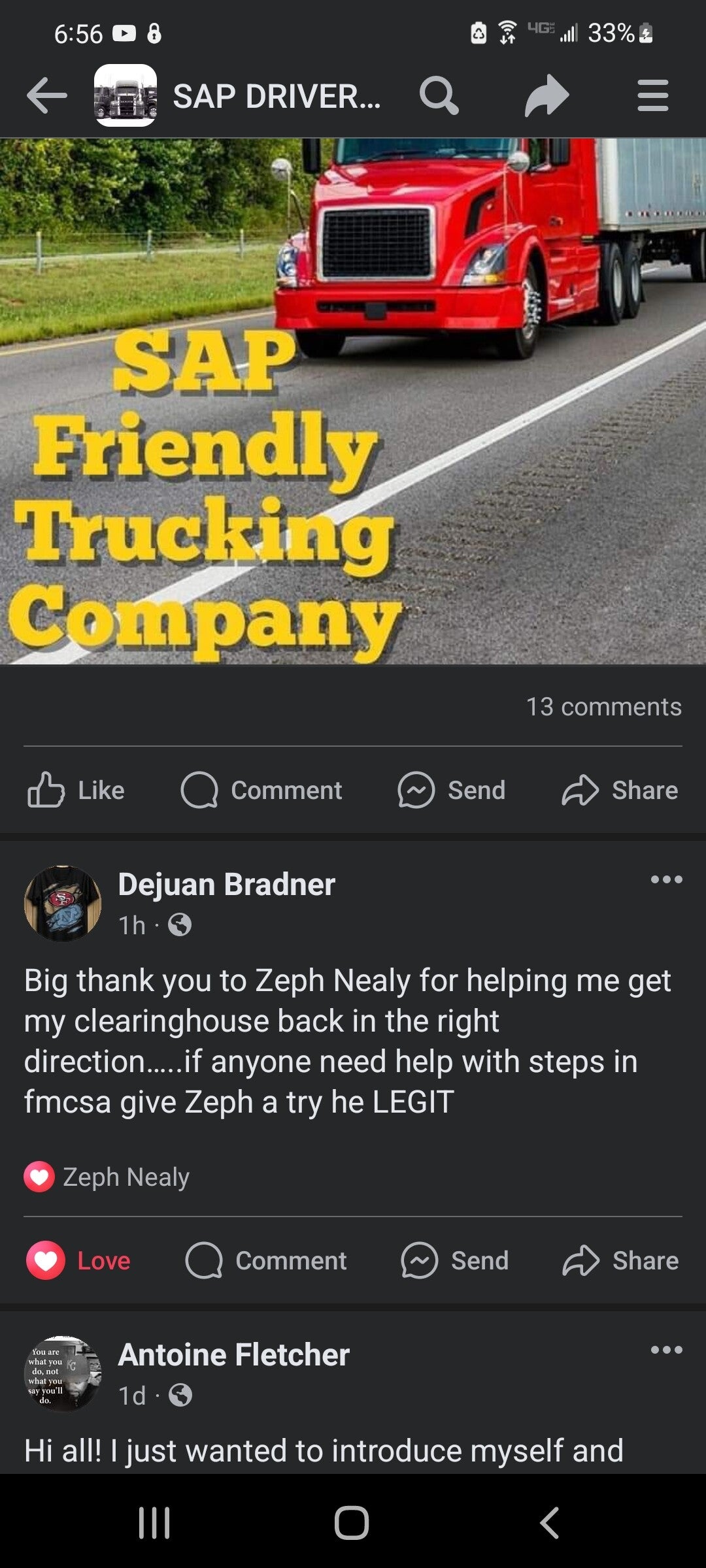This screenshot has height=1568, width=706.
Task: View the 13 comments on the post
Action: point(603,706)
